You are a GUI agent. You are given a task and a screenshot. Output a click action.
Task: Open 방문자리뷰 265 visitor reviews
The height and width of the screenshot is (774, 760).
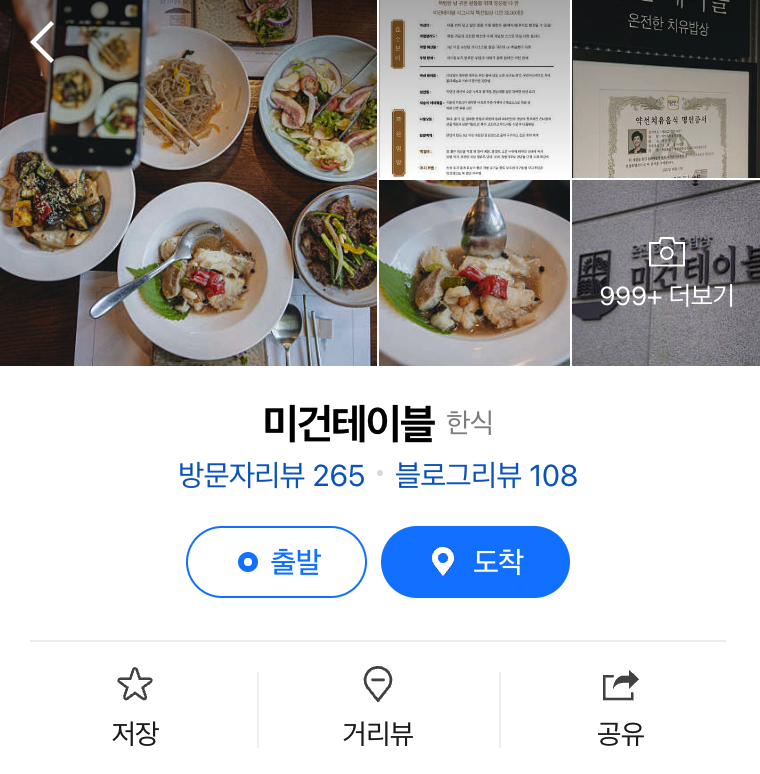click(271, 475)
